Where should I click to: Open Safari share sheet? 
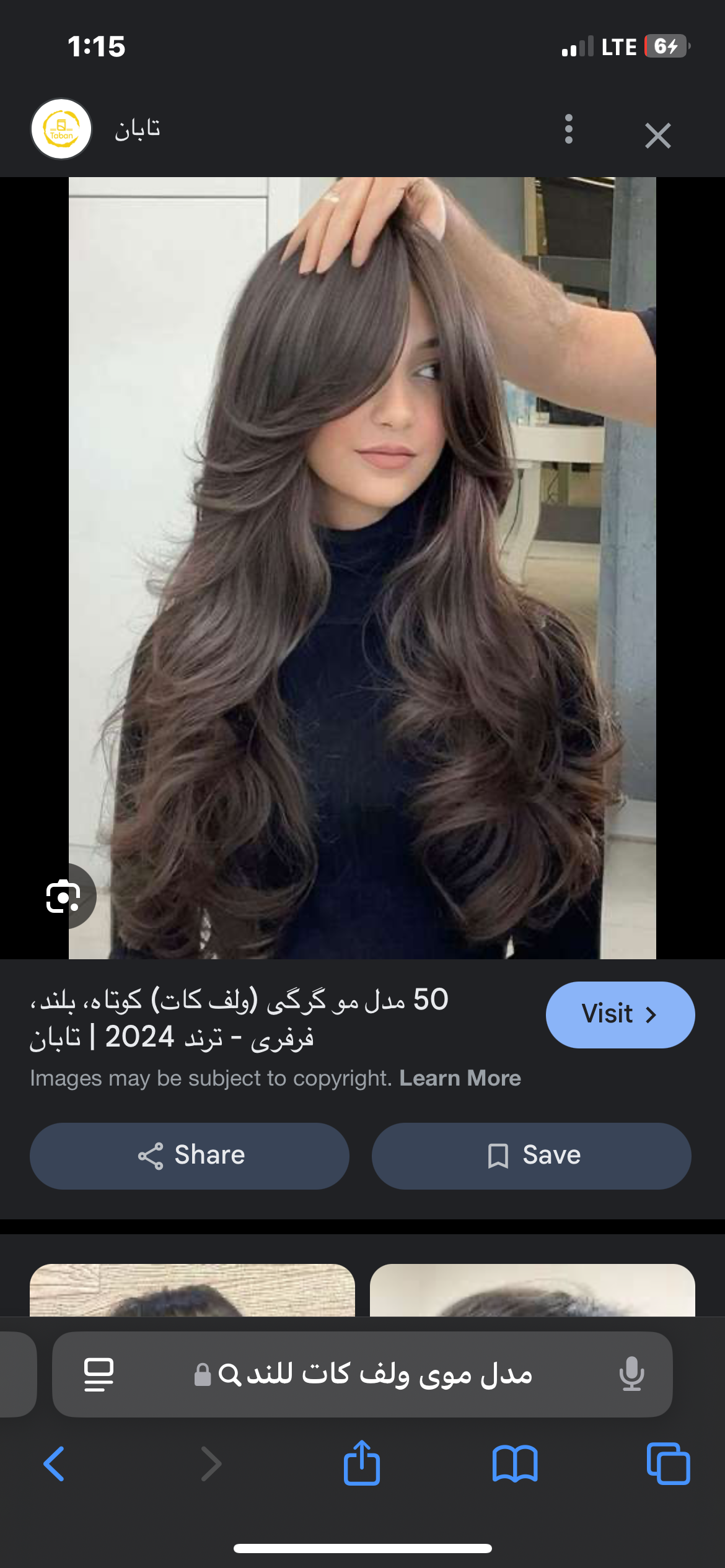click(362, 1463)
